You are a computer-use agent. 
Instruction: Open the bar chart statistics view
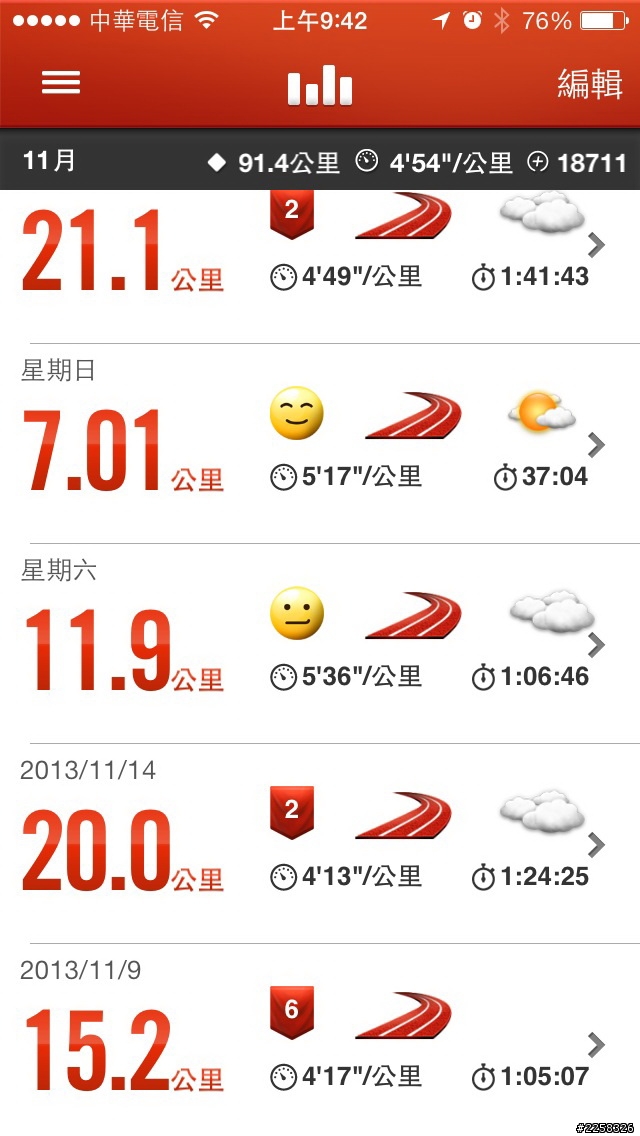pos(320,85)
